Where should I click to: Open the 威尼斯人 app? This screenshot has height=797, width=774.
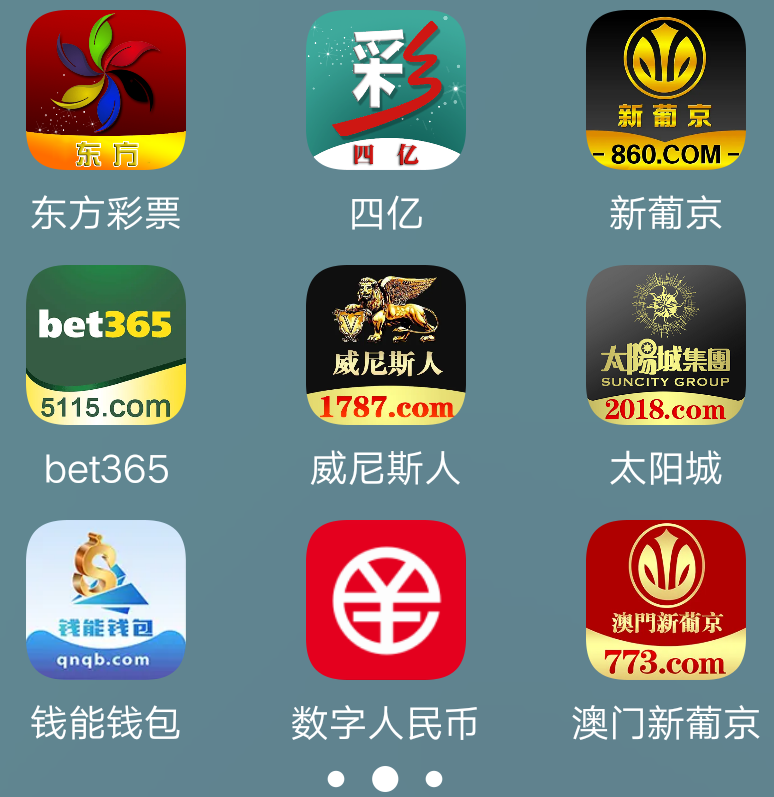click(386, 345)
